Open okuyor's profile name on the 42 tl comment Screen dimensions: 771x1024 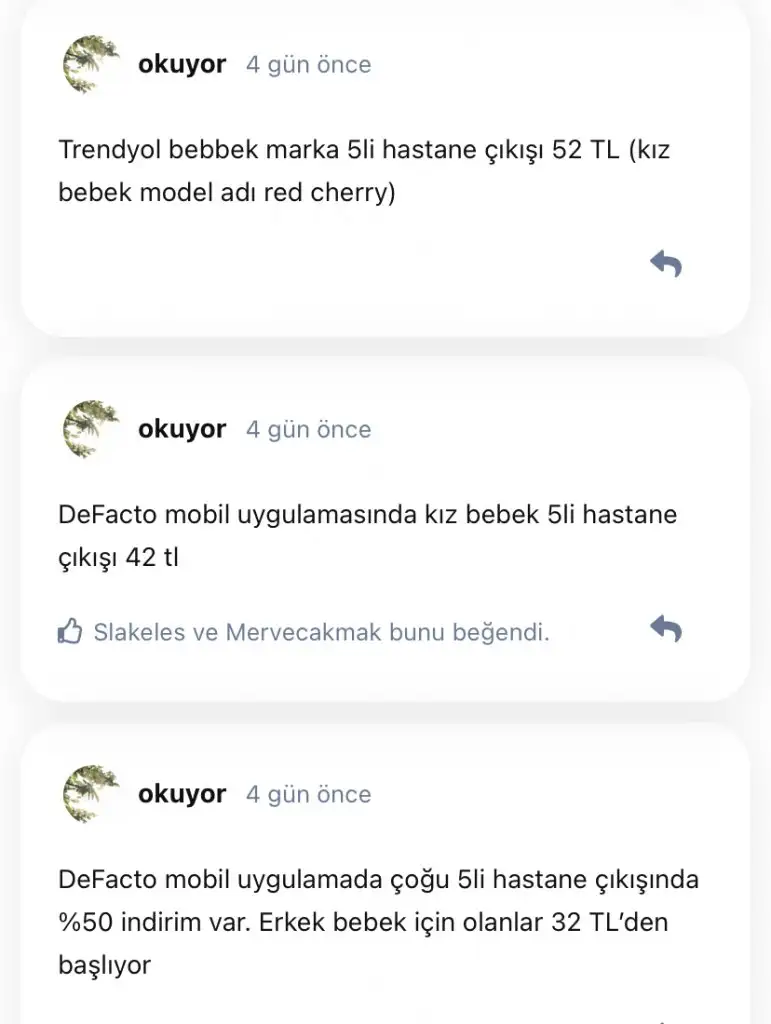point(182,429)
